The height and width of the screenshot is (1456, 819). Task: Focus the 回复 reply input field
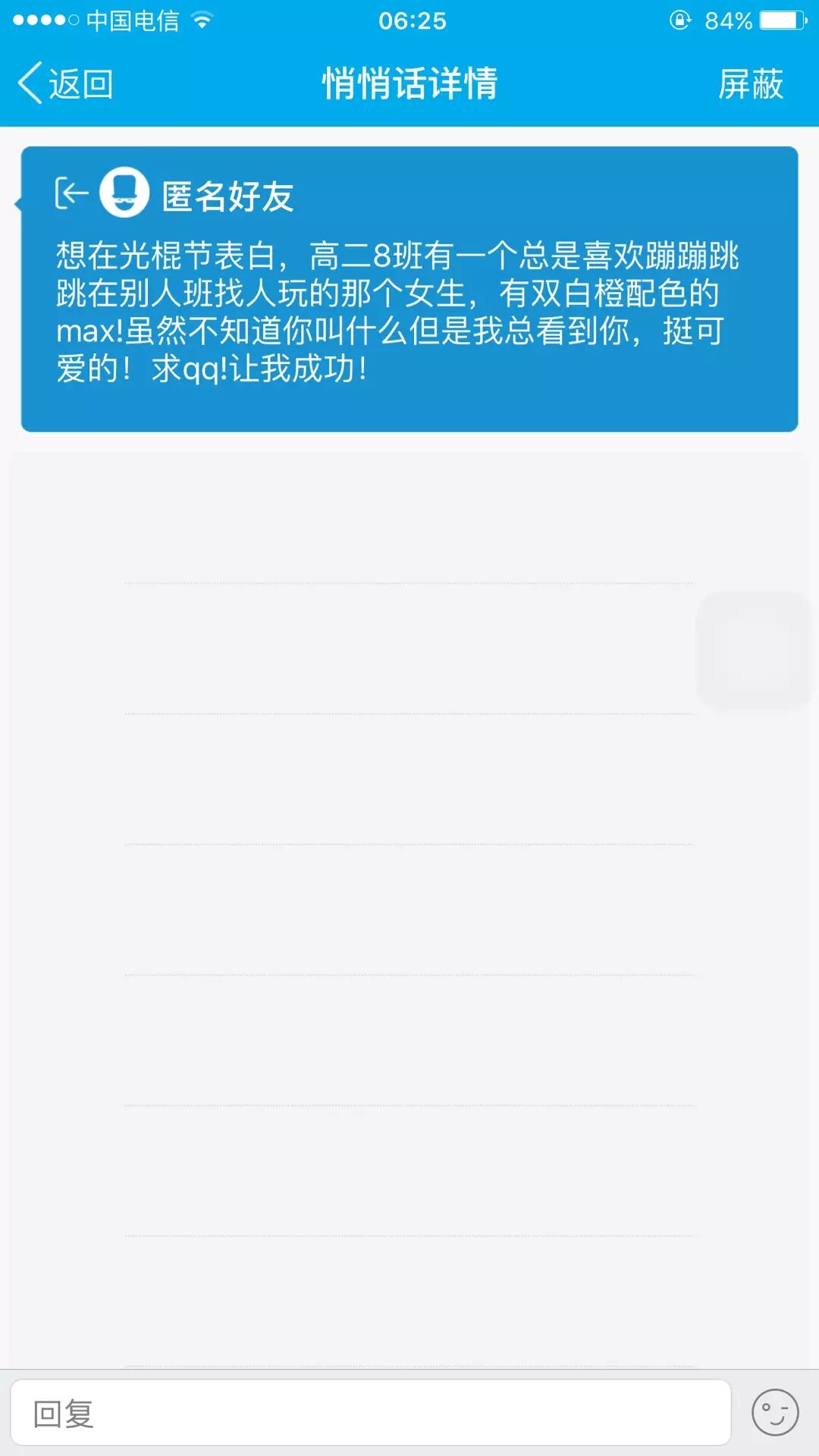pyautogui.click(x=370, y=1413)
